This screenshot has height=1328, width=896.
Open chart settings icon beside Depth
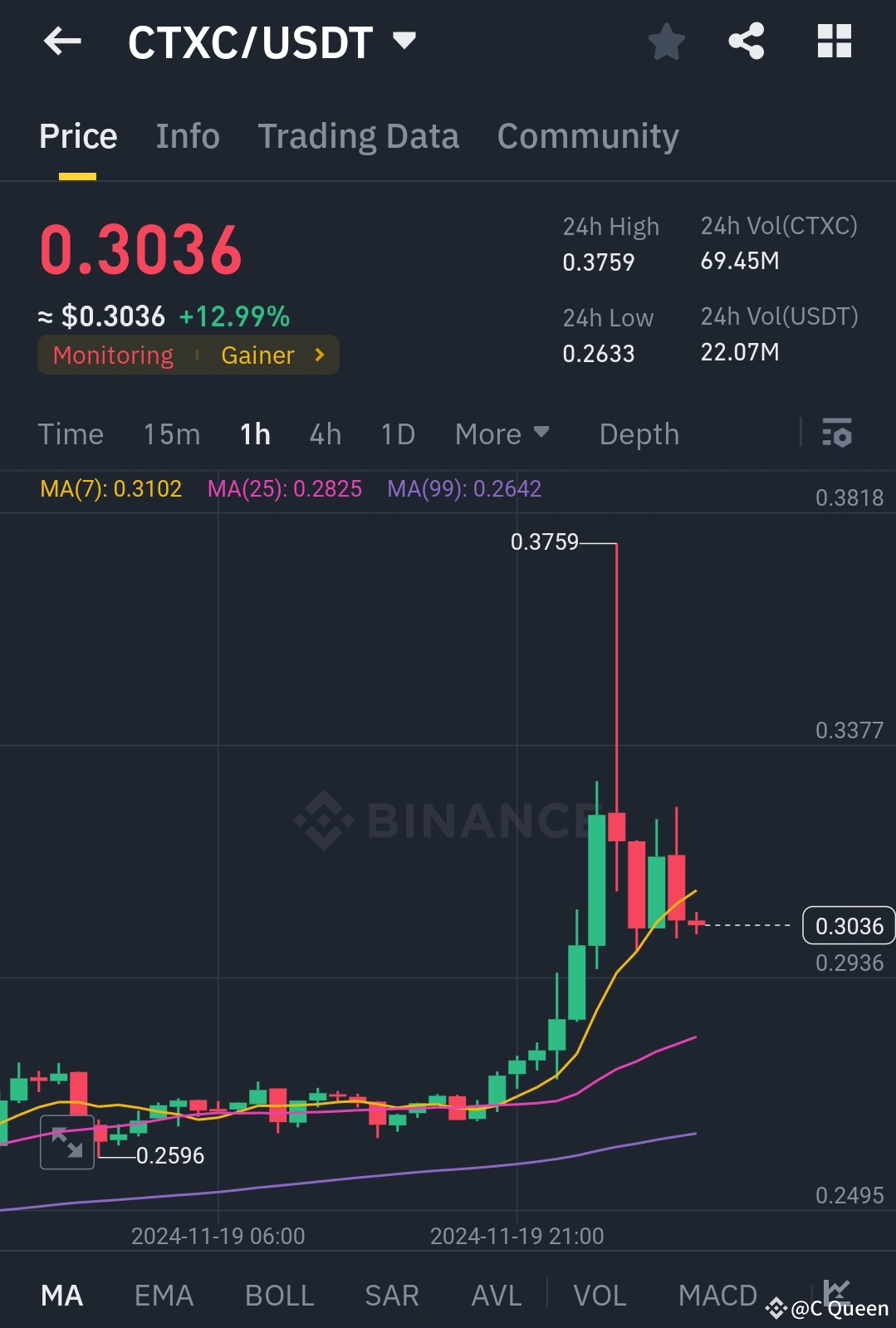[838, 434]
